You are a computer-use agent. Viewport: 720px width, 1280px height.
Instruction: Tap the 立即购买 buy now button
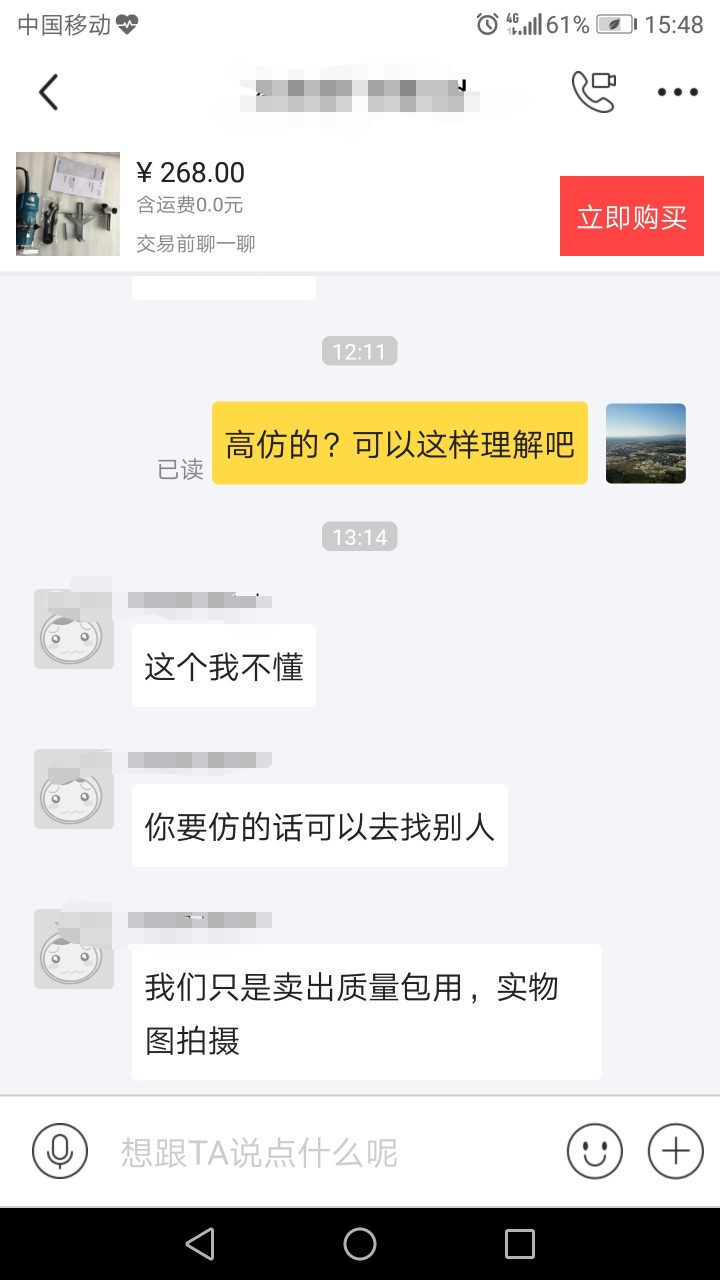631,216
